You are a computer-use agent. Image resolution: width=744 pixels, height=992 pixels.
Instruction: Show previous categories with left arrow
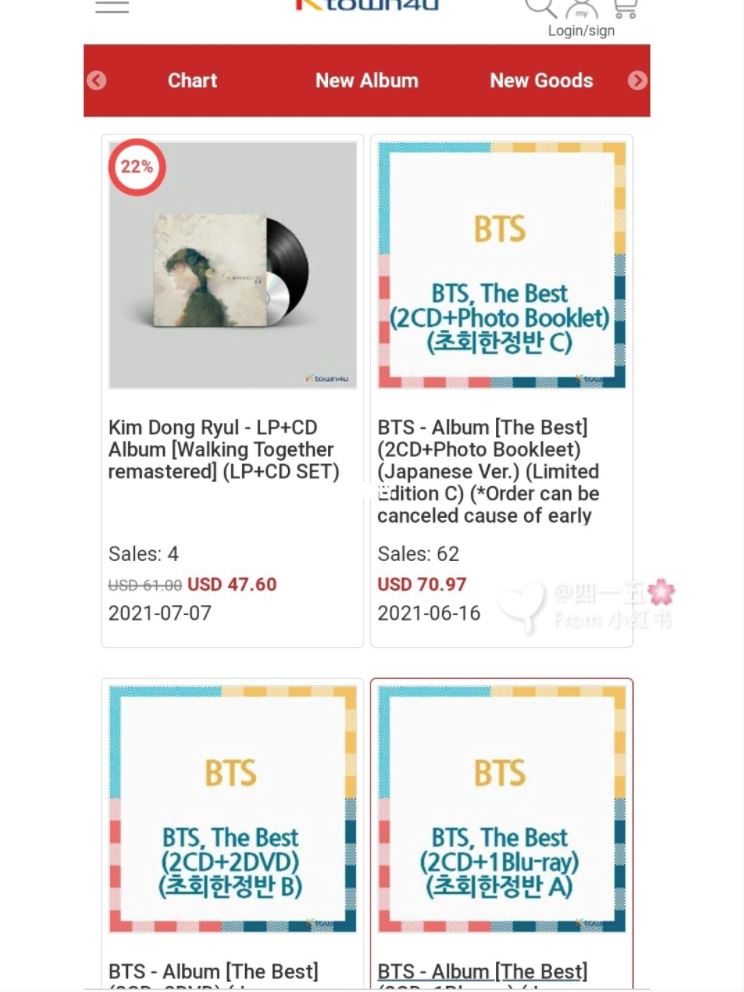coord(97,81)
